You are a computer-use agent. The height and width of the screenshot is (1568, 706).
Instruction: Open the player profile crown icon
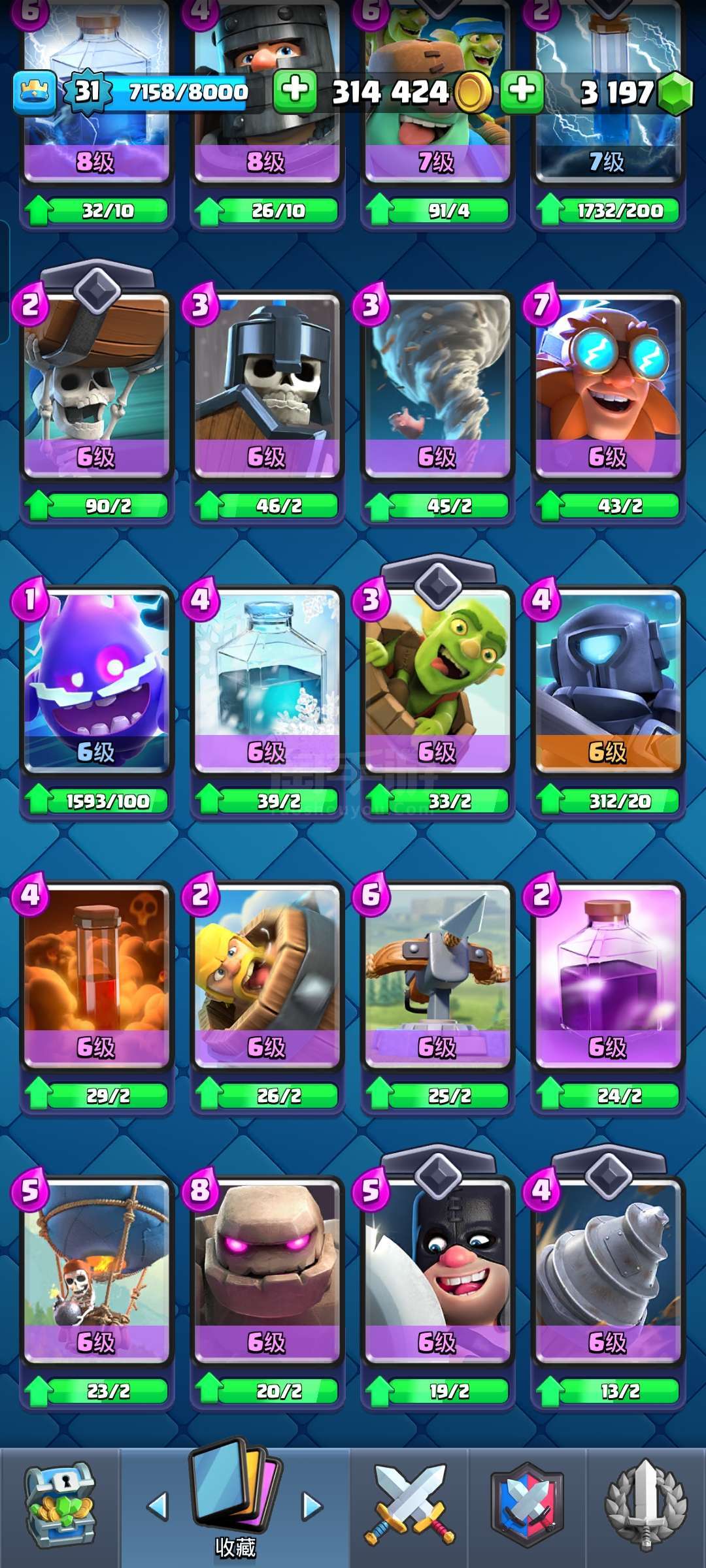(x=35, y=92)
